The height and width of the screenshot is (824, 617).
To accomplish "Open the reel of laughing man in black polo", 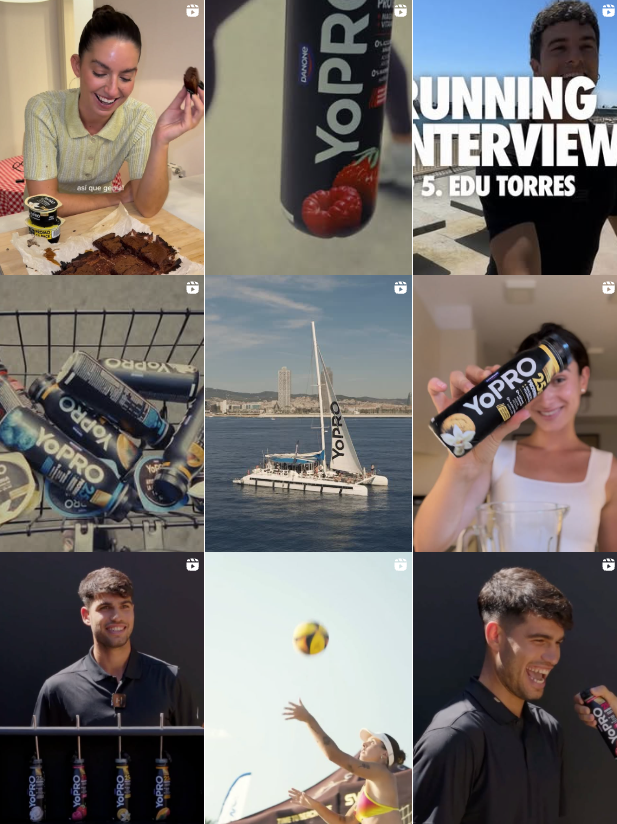I will pos(515,688).
